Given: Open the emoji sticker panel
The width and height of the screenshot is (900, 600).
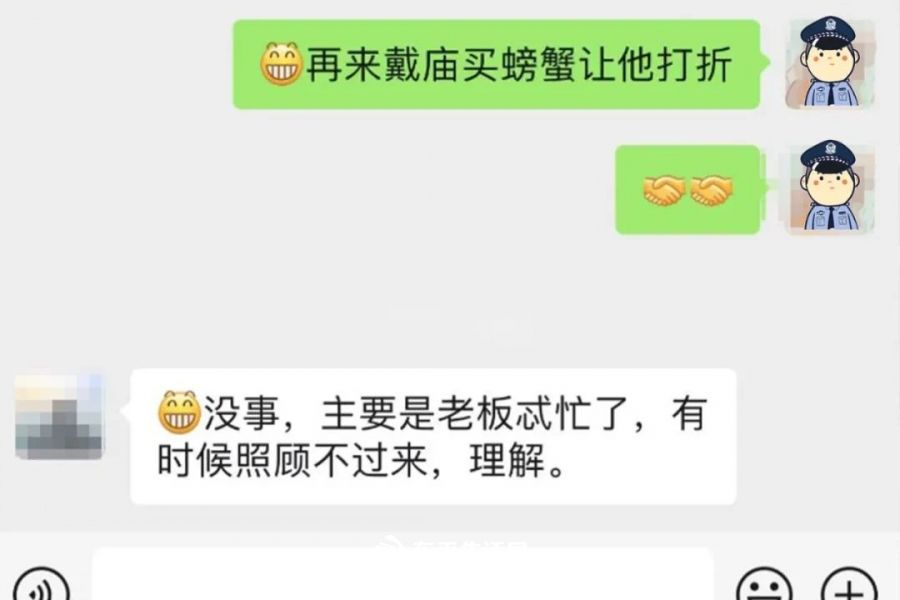Looking at the screenshot, I should click(x=764, y=587).
